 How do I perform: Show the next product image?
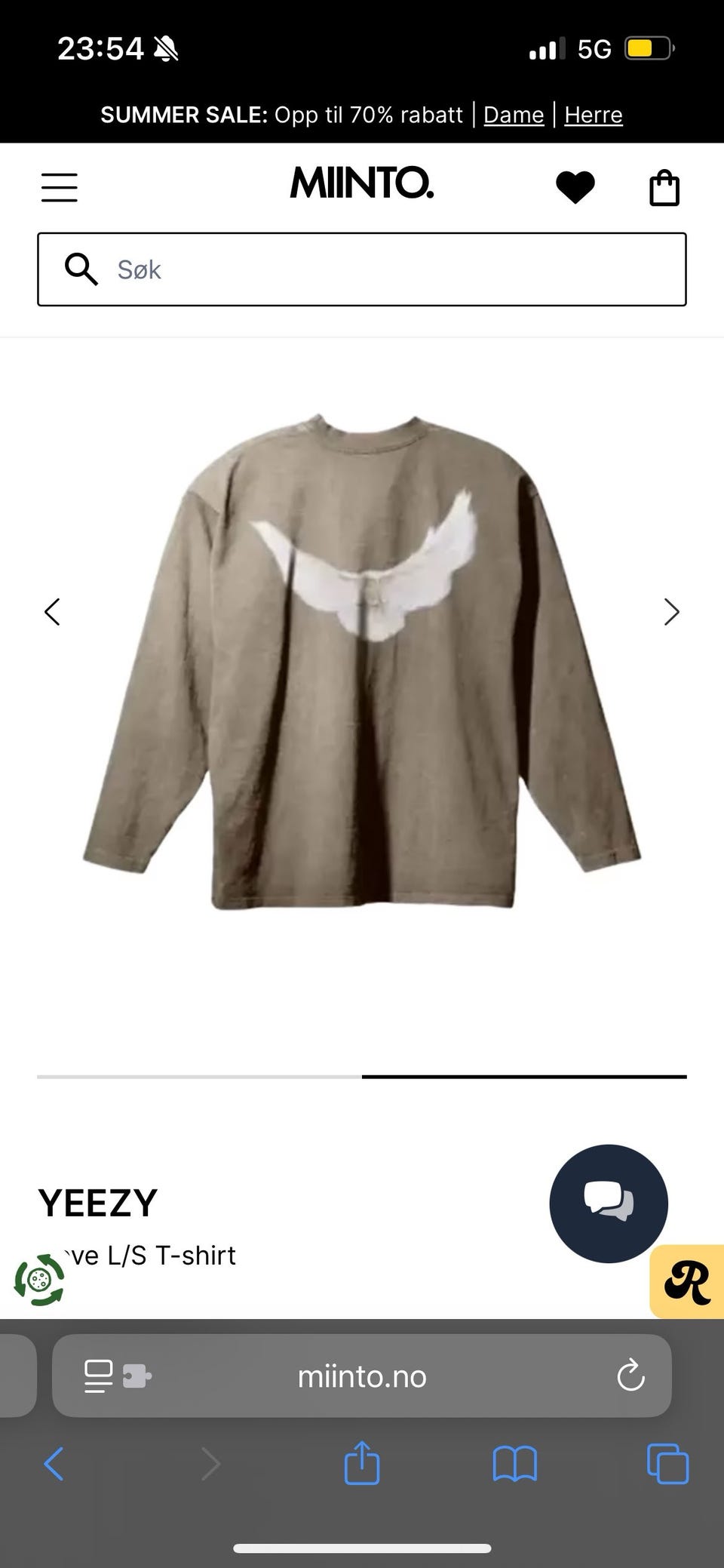click(x=671, y=612)
